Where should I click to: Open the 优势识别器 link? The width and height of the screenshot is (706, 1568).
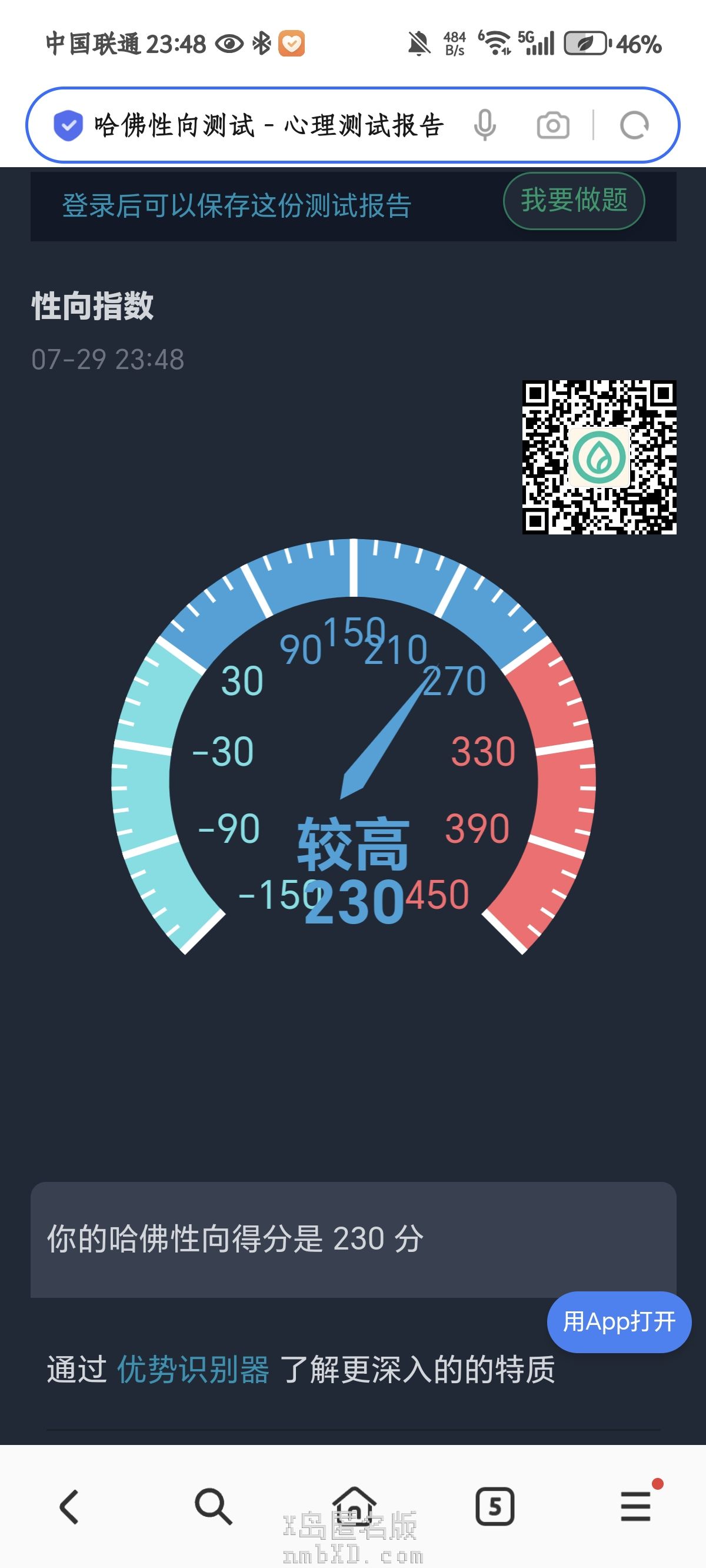(193, 1370)
